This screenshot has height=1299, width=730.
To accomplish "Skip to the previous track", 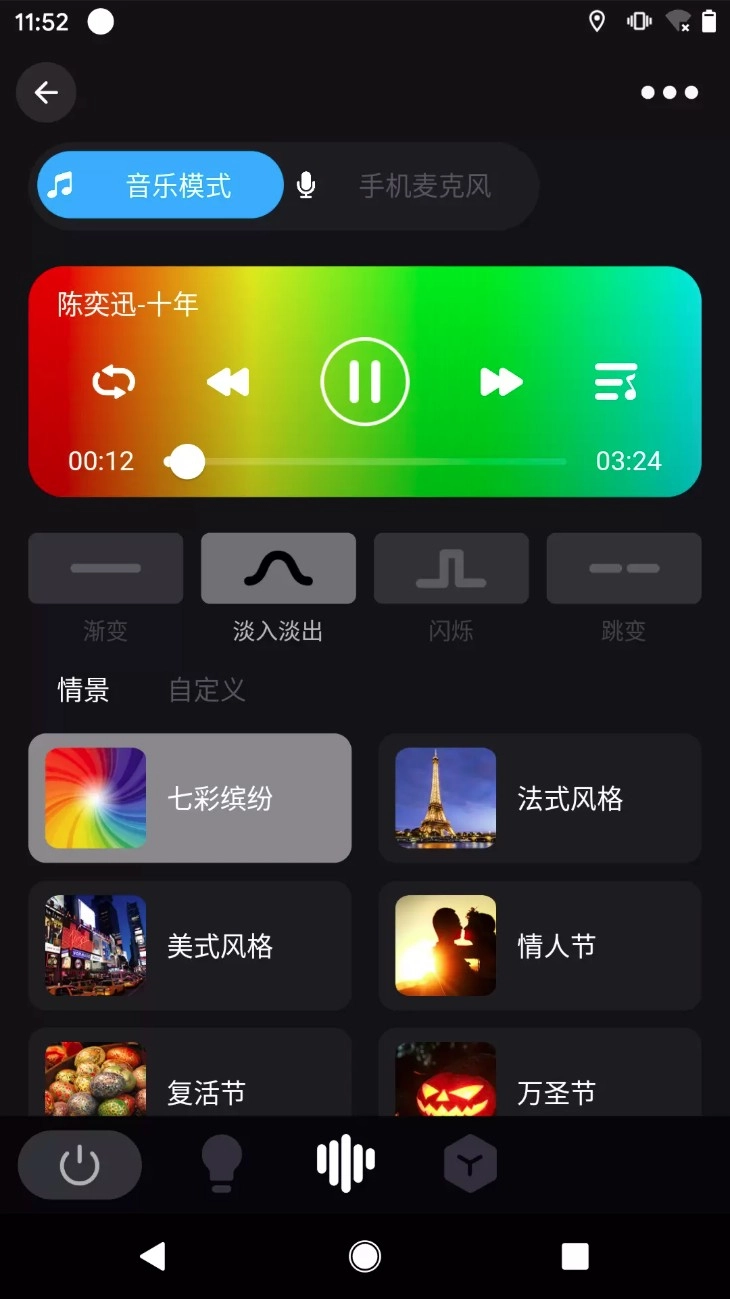I will (x=228, y=382).
